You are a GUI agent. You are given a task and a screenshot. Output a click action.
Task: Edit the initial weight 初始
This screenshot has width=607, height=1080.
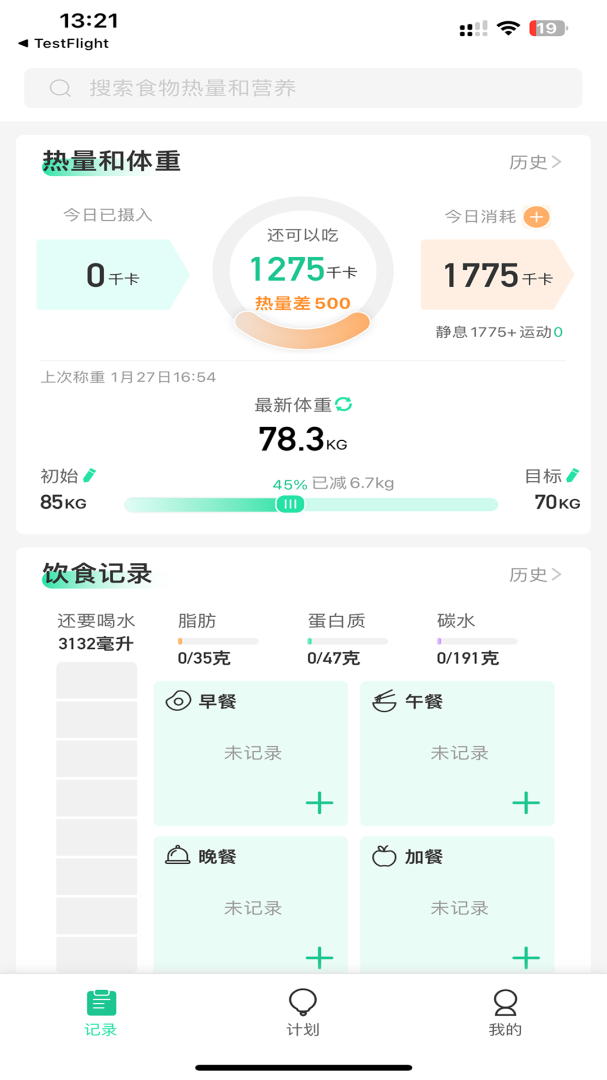coord(90,475)
